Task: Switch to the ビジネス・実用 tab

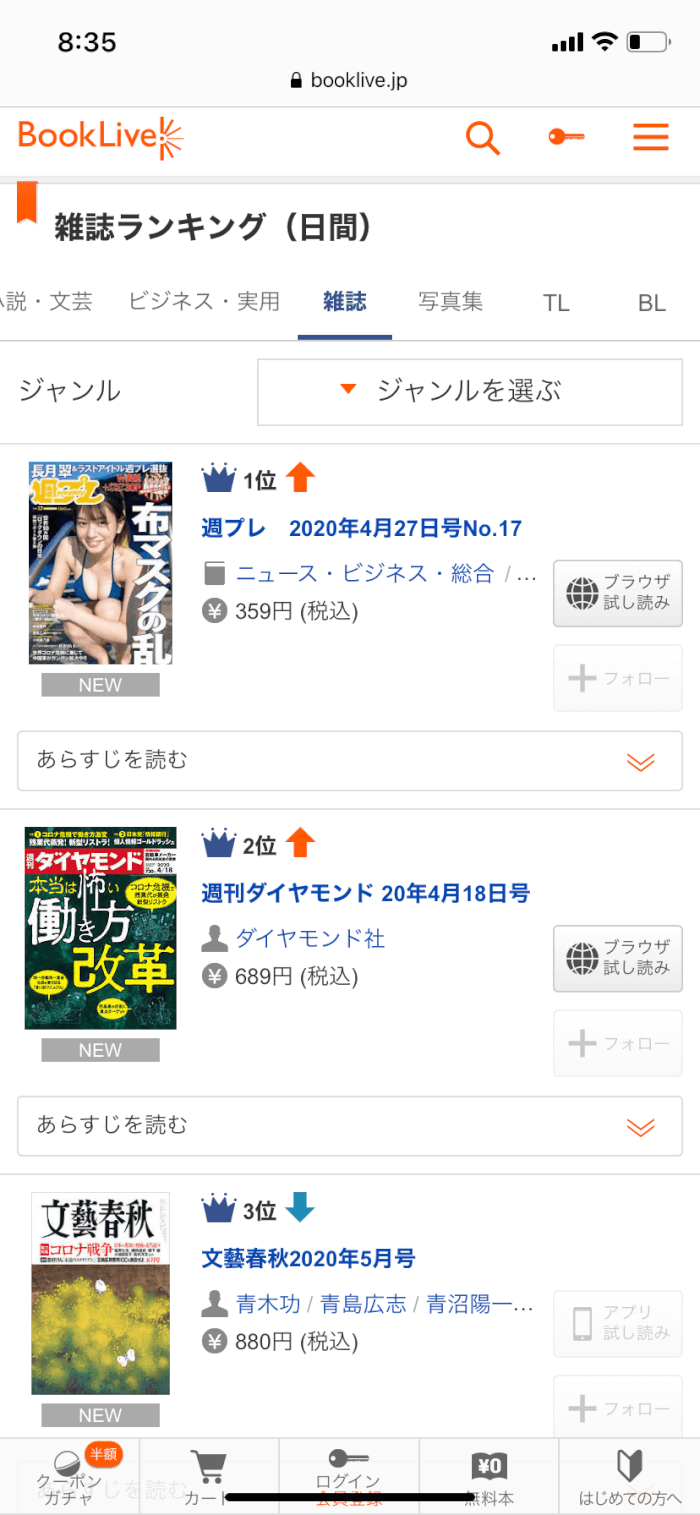Action: [204, 301]
